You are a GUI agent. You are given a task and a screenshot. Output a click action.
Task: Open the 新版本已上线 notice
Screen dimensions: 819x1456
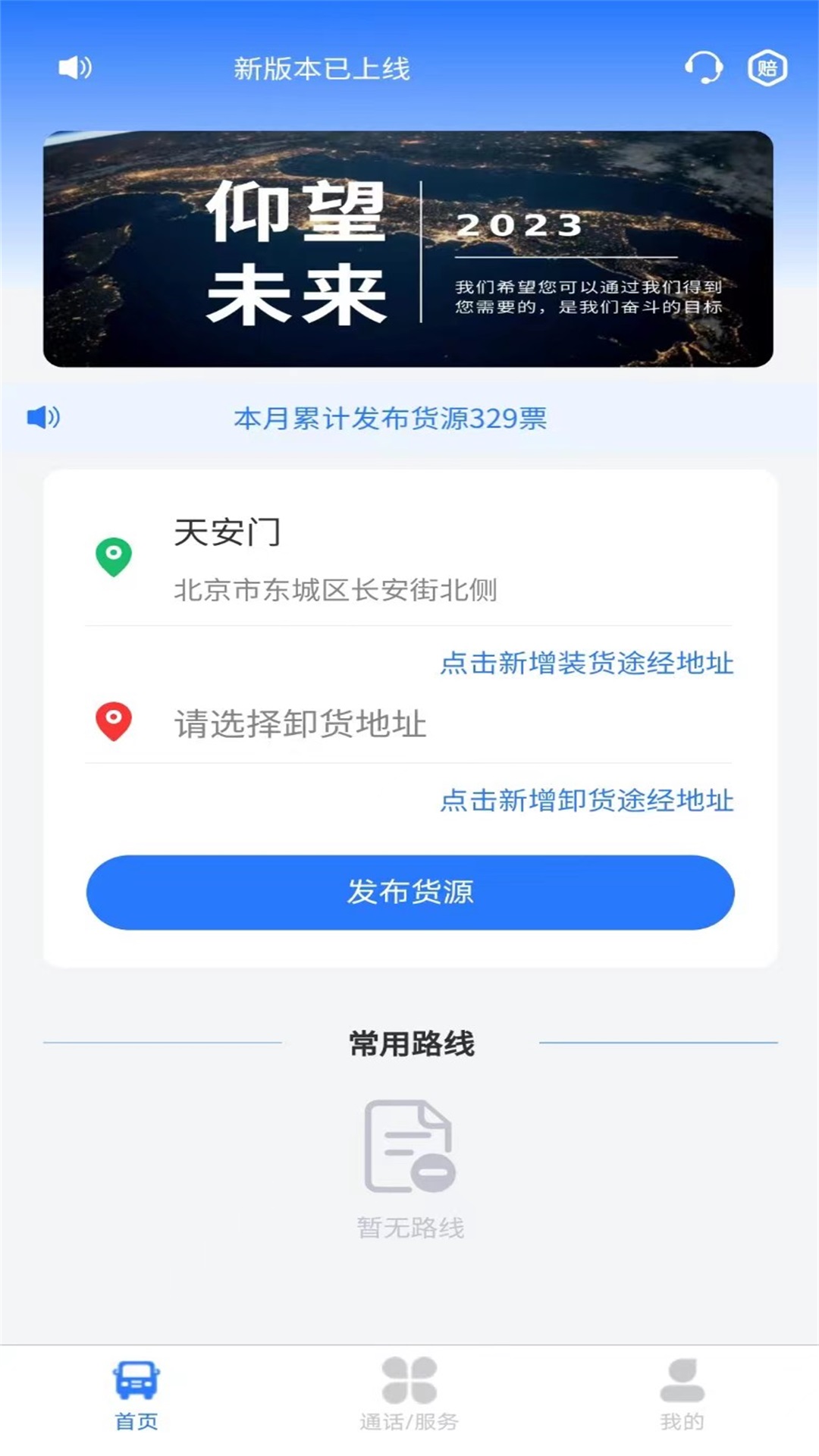pyautogui.click(x=322, y=67)
